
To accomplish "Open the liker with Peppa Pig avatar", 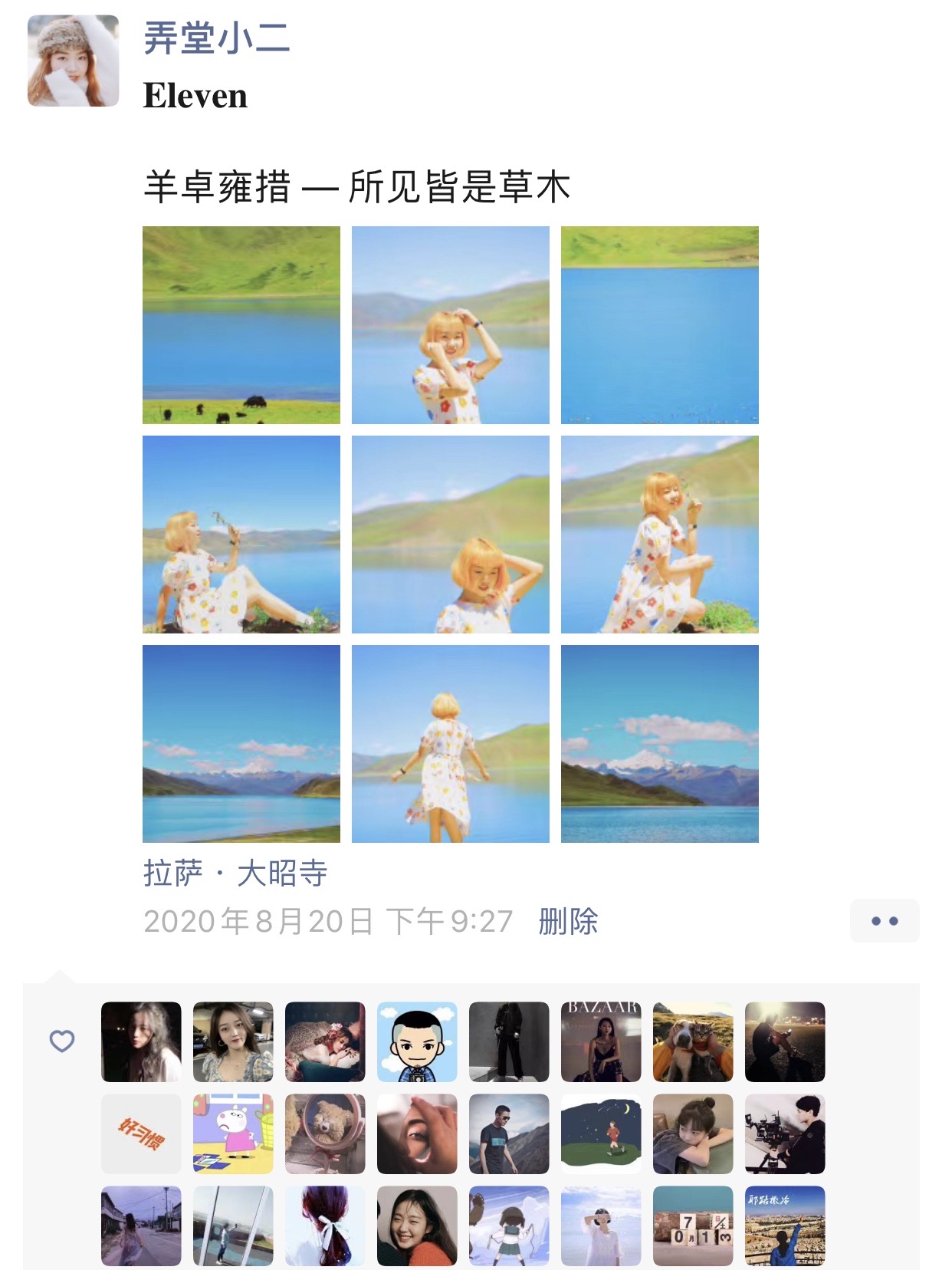I will [x=233, y=1134].
